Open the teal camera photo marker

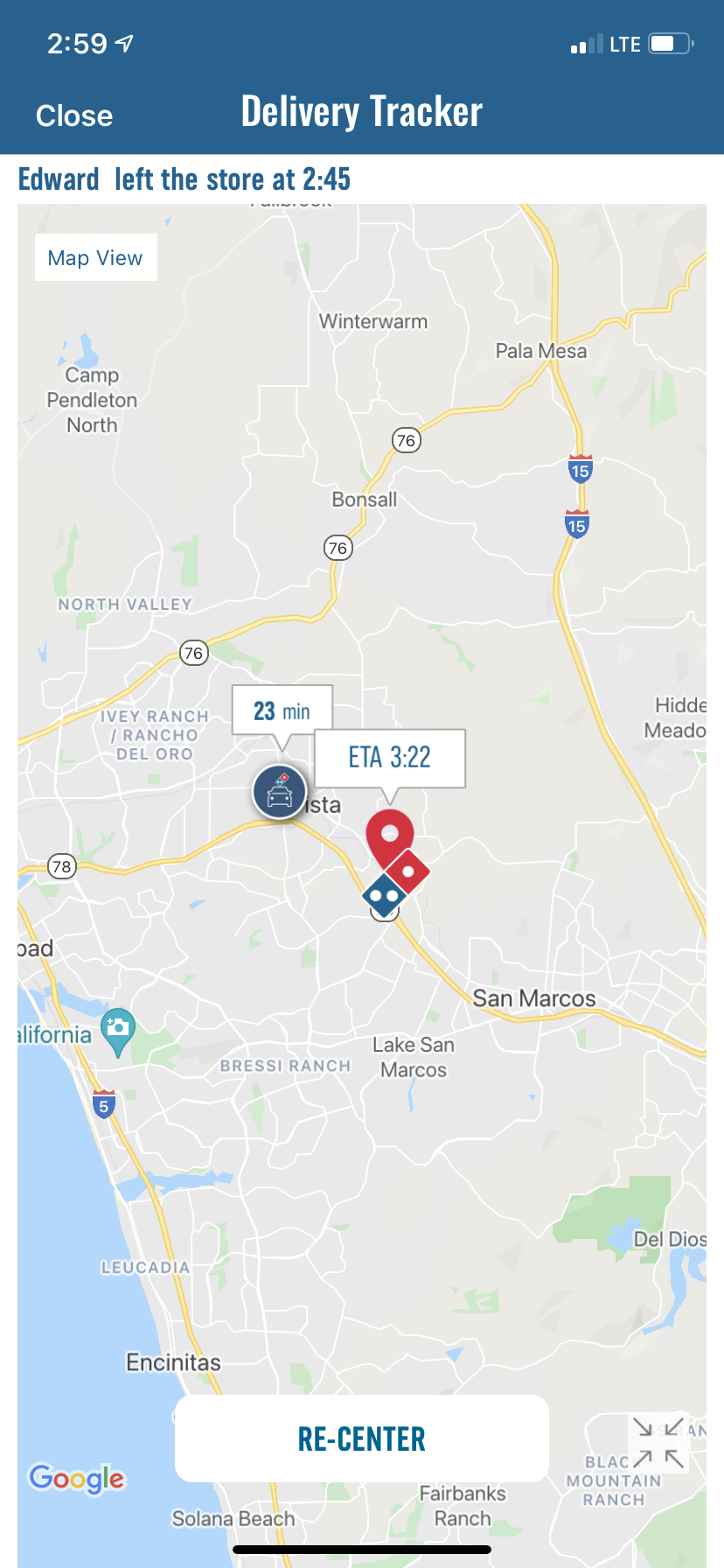click(x=118, y=1029)
